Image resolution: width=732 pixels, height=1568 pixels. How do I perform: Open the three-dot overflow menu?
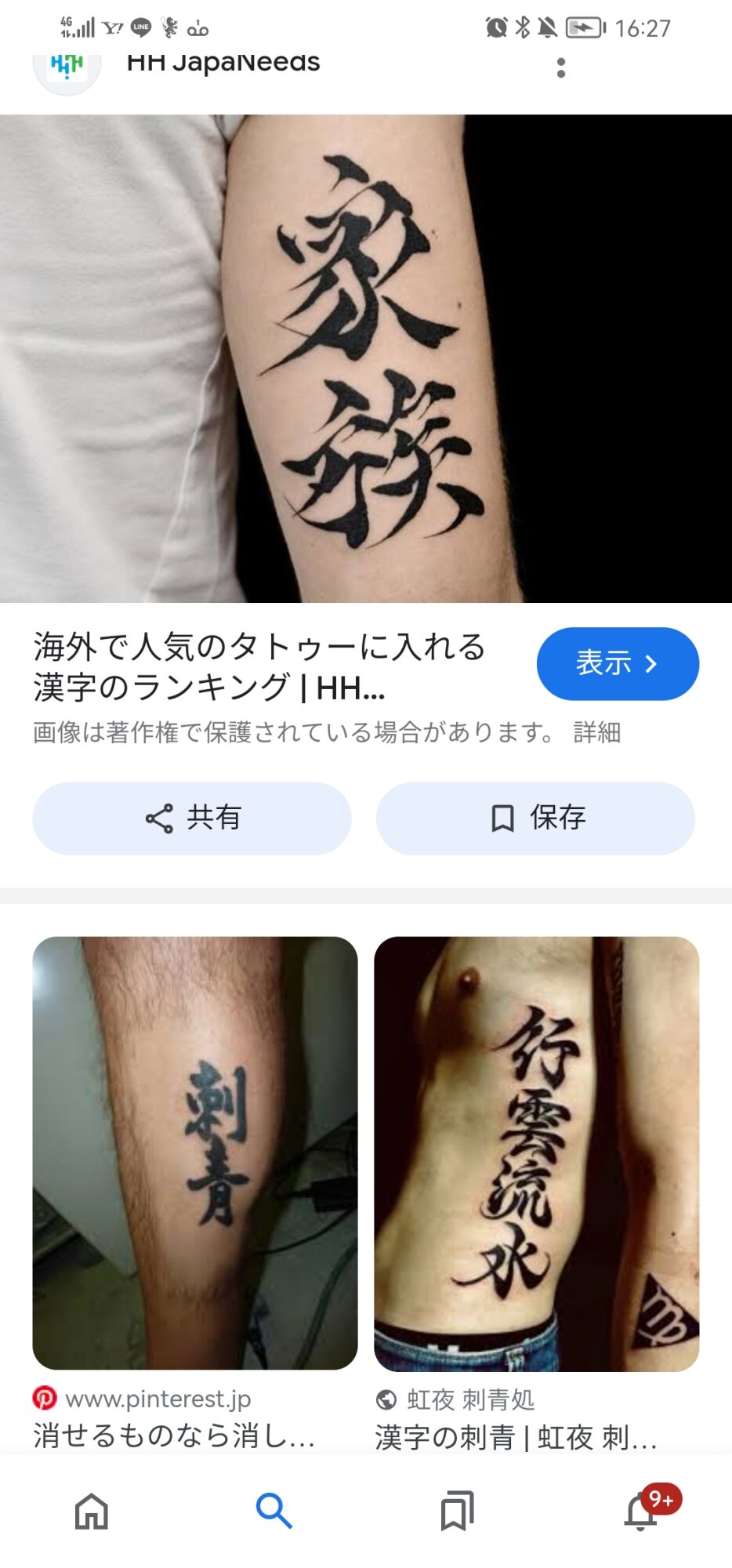pyautogui.click(x=560, y=68)
